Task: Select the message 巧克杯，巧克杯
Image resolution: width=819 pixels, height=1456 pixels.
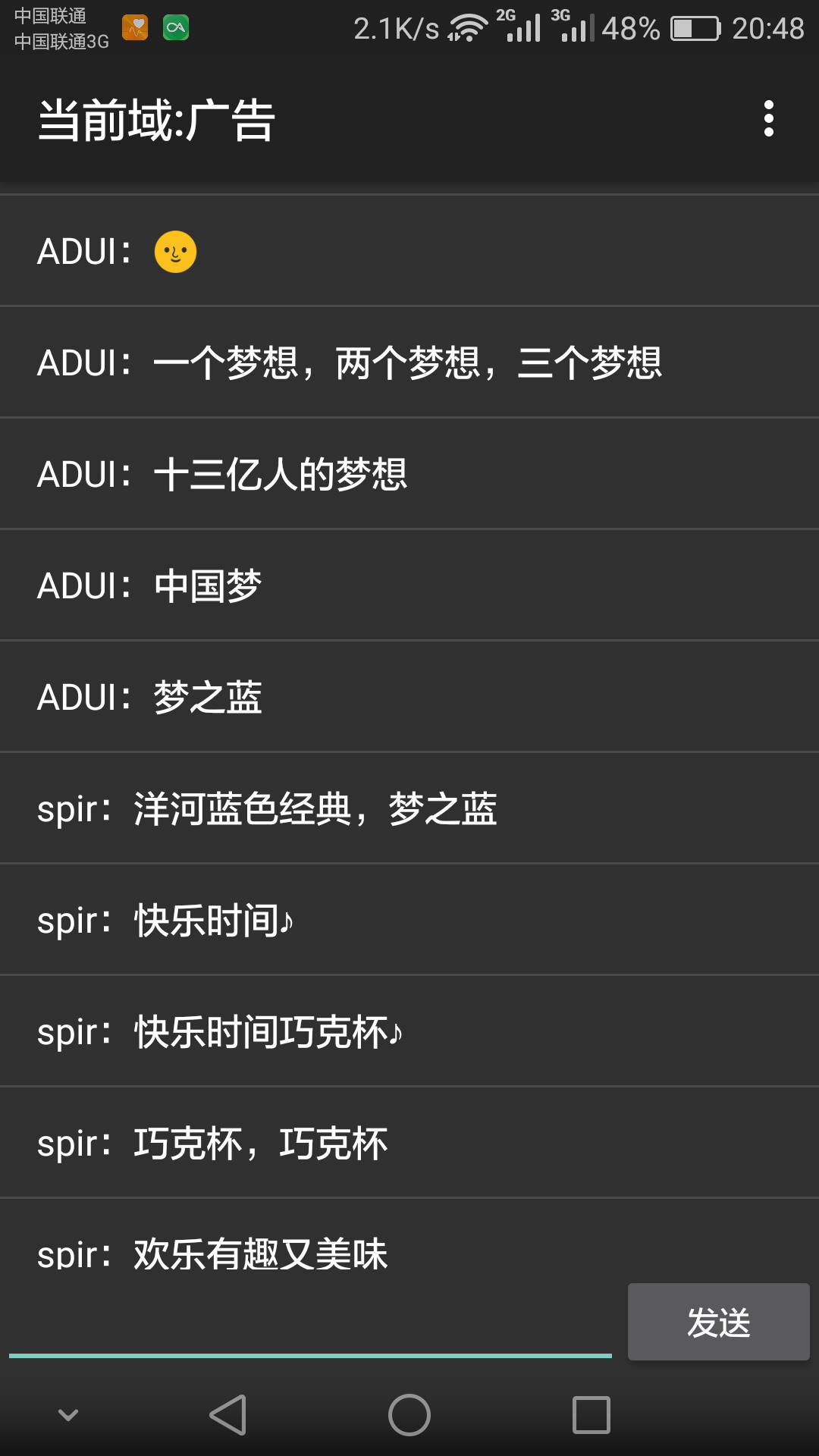Action: point(409,1143)
